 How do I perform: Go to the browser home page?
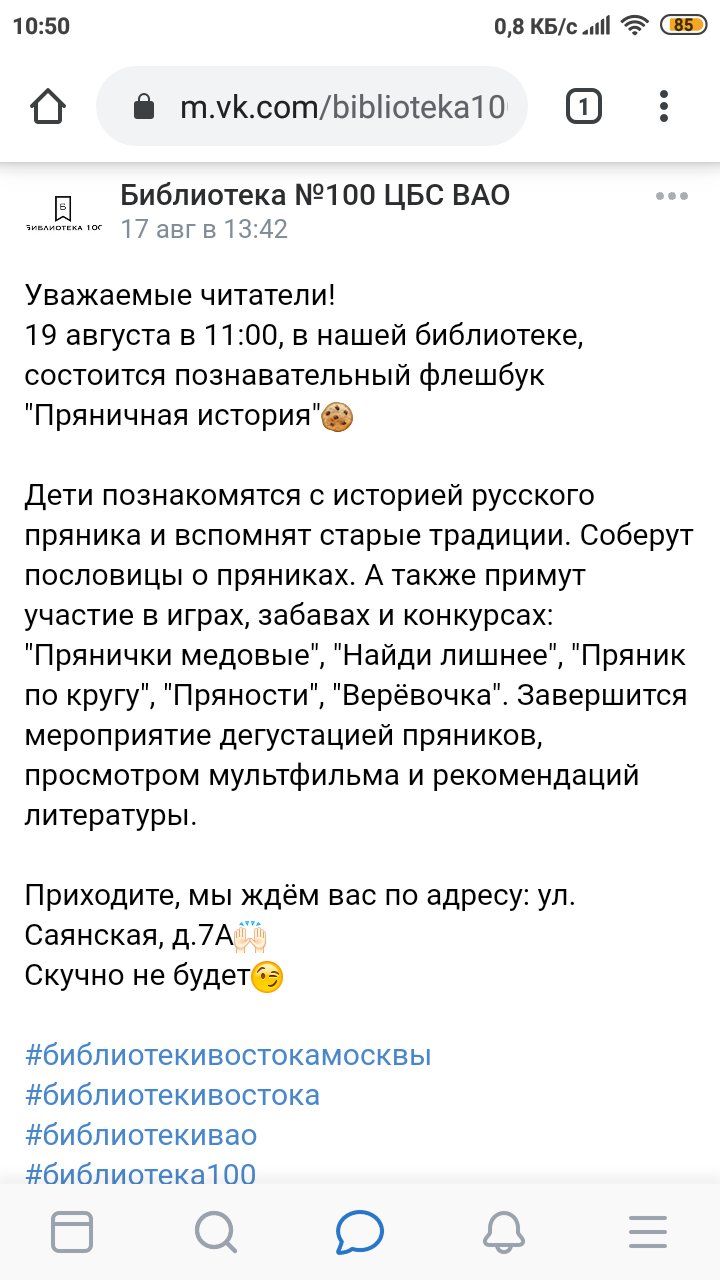tap(48, 106)
